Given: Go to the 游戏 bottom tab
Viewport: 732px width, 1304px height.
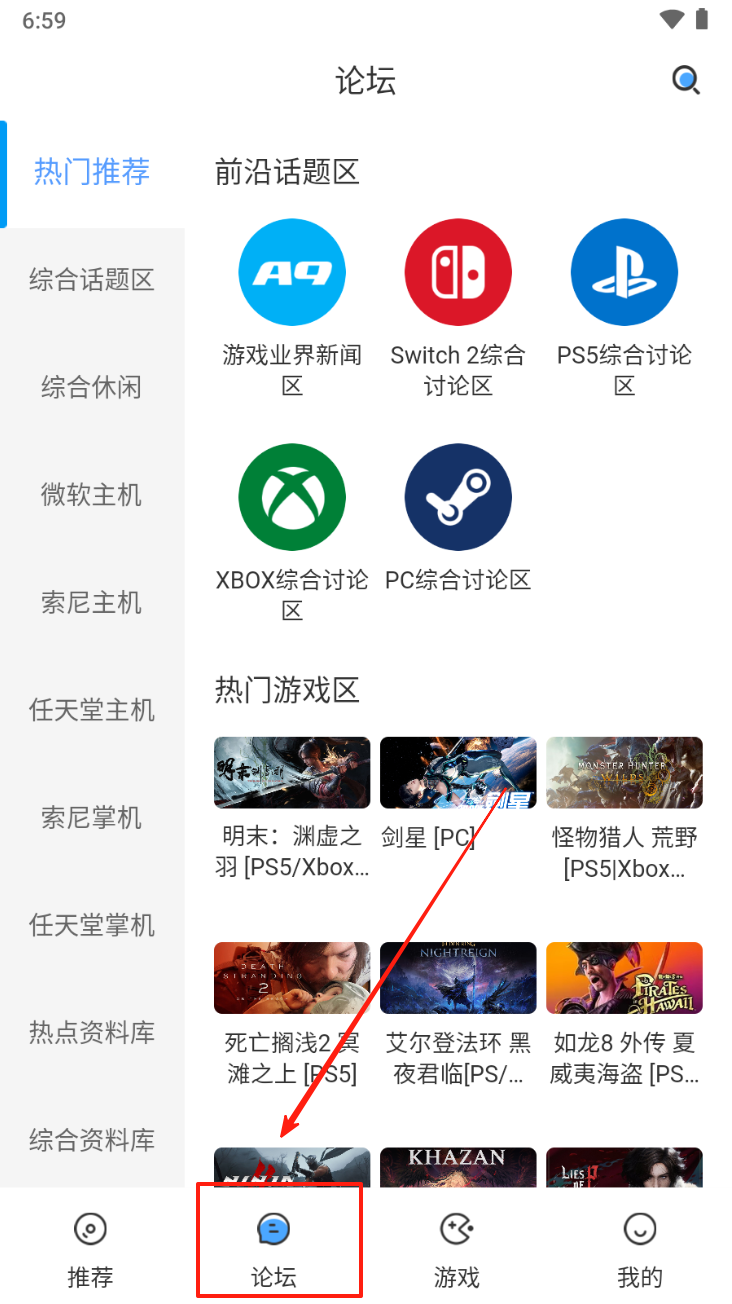Looking at the screenshot, I should click(456, 1247).
